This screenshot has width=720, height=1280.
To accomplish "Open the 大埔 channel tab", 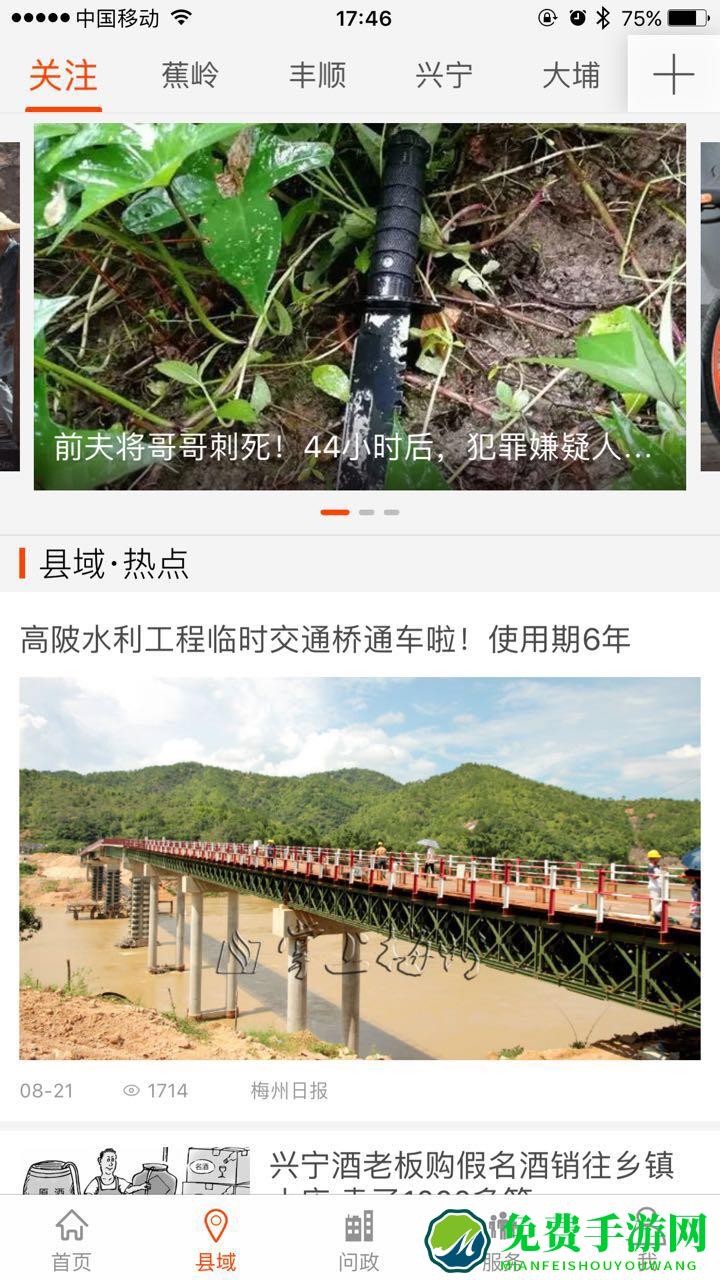I will (x=570, y=75).
